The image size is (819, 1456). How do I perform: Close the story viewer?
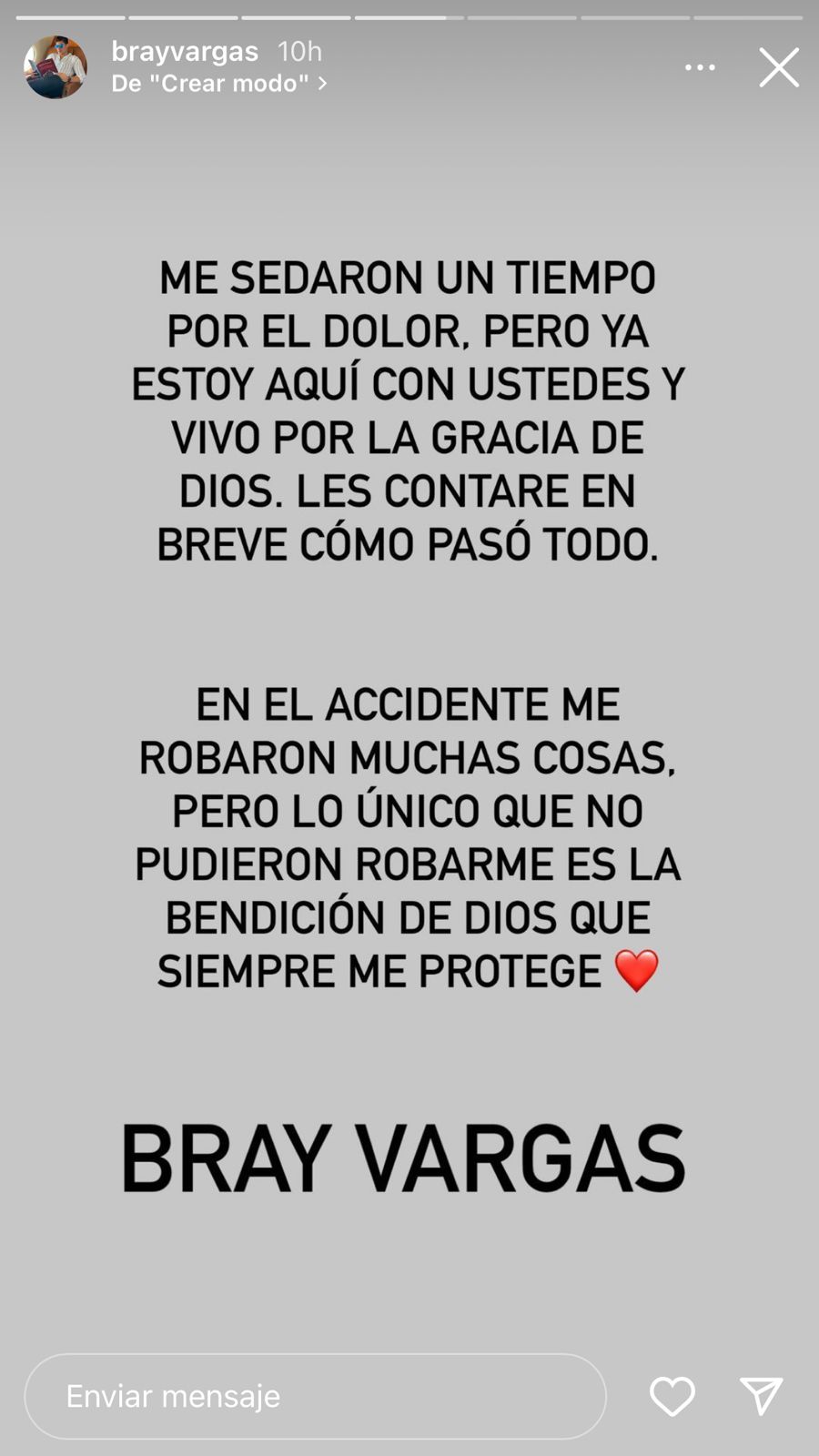click(779, 68)
